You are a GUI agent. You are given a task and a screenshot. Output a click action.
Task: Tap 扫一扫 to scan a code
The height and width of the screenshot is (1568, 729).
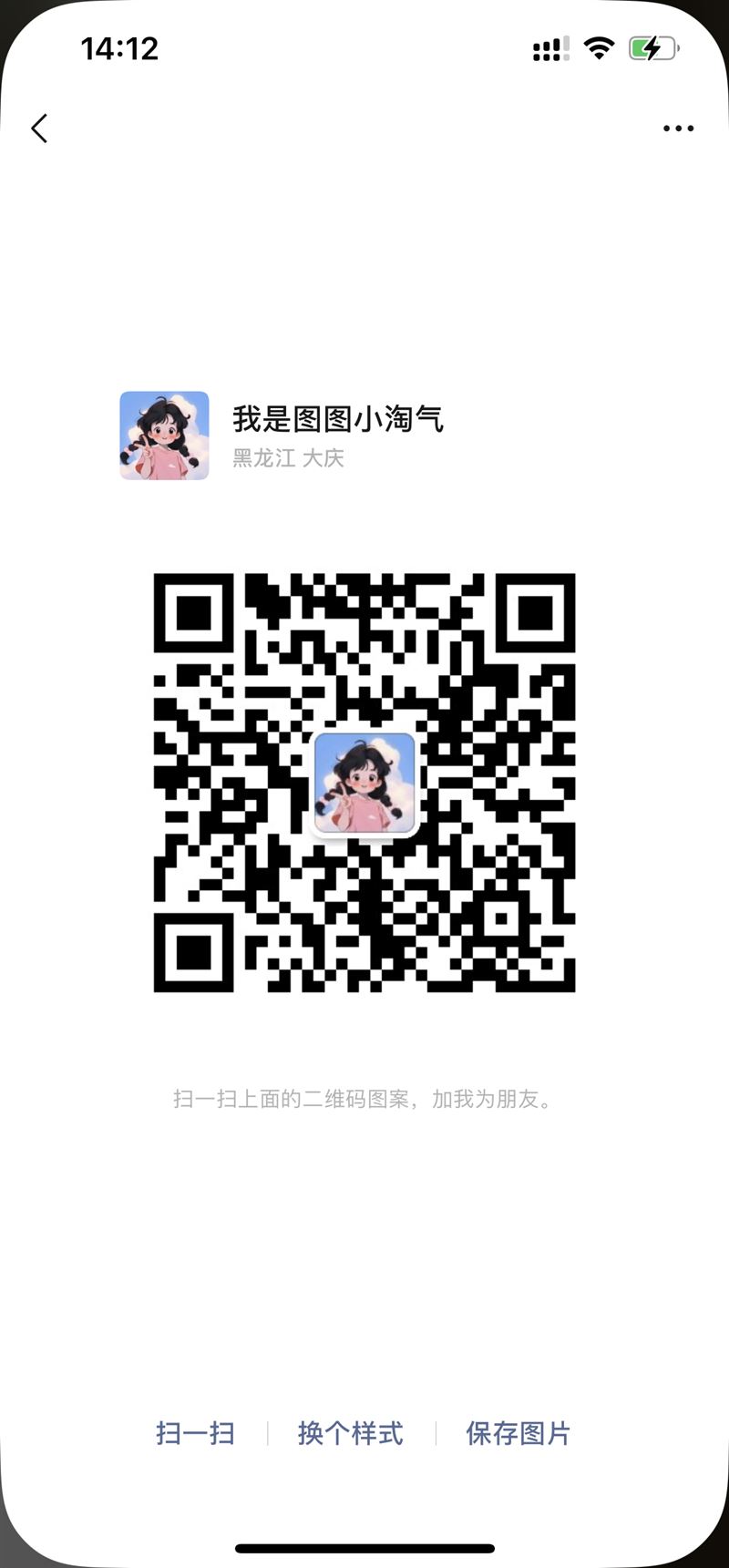coord(195,1433)
